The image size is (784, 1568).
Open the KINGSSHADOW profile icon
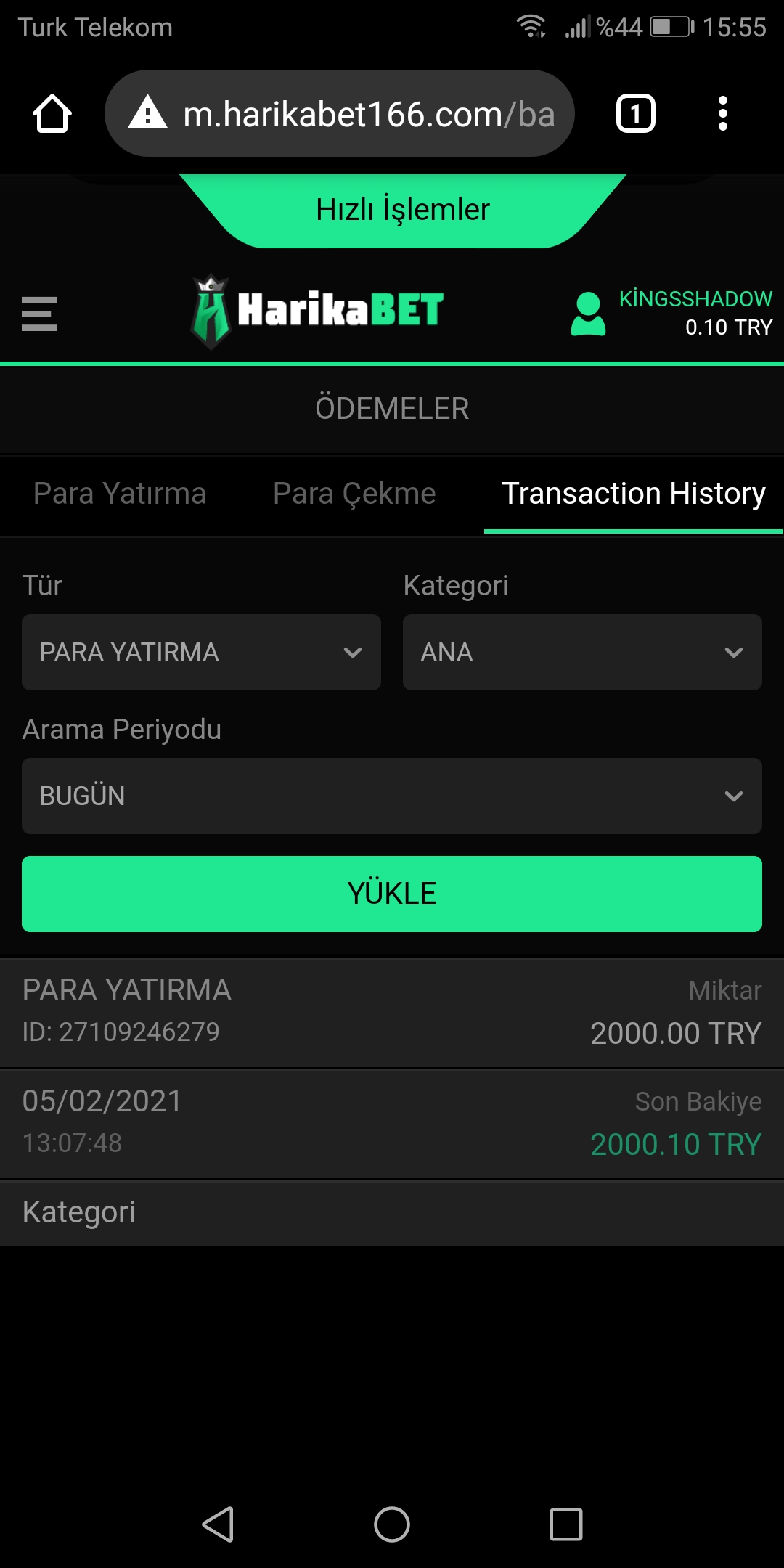588,314
